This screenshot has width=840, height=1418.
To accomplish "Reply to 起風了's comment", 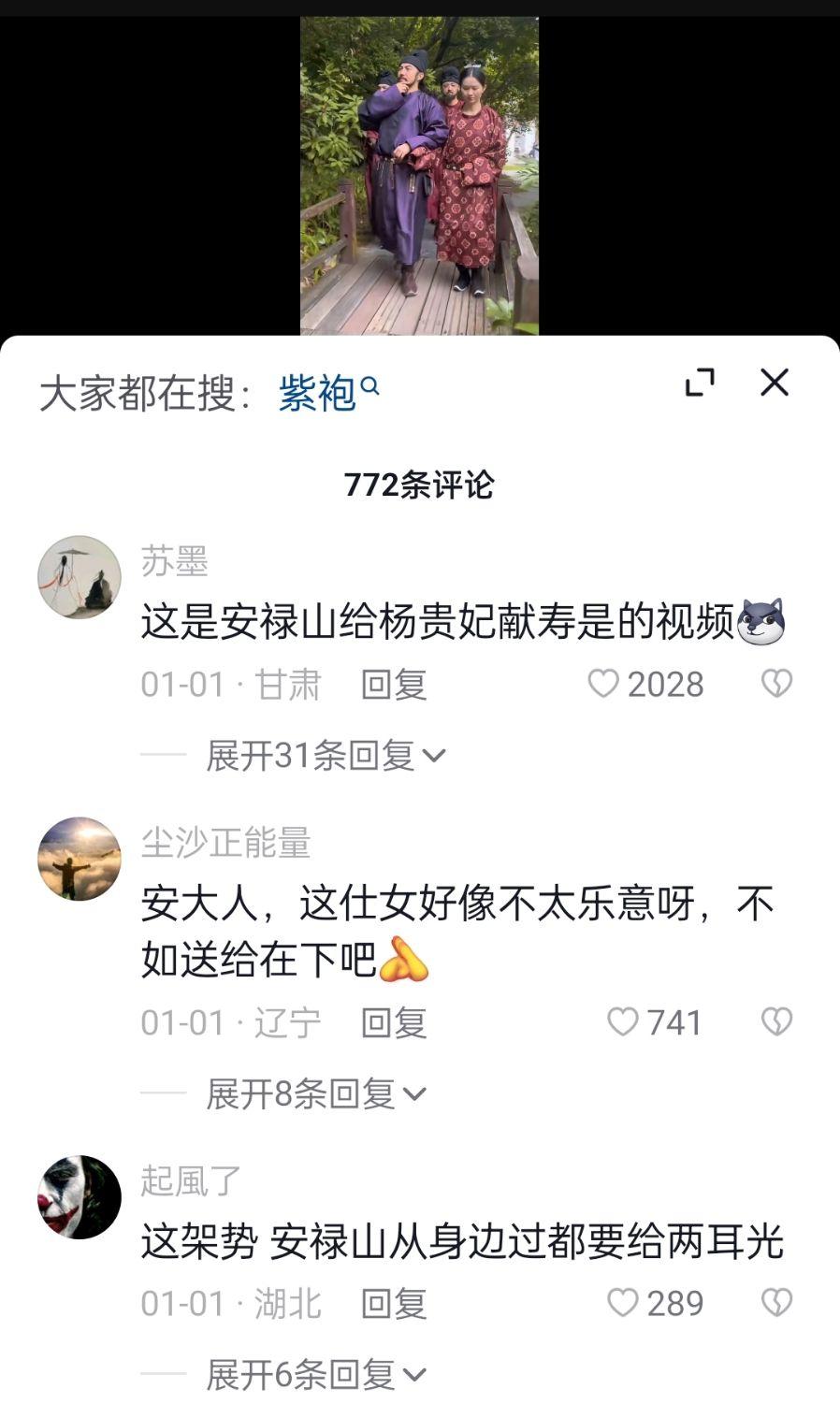I will [394, 1303].
